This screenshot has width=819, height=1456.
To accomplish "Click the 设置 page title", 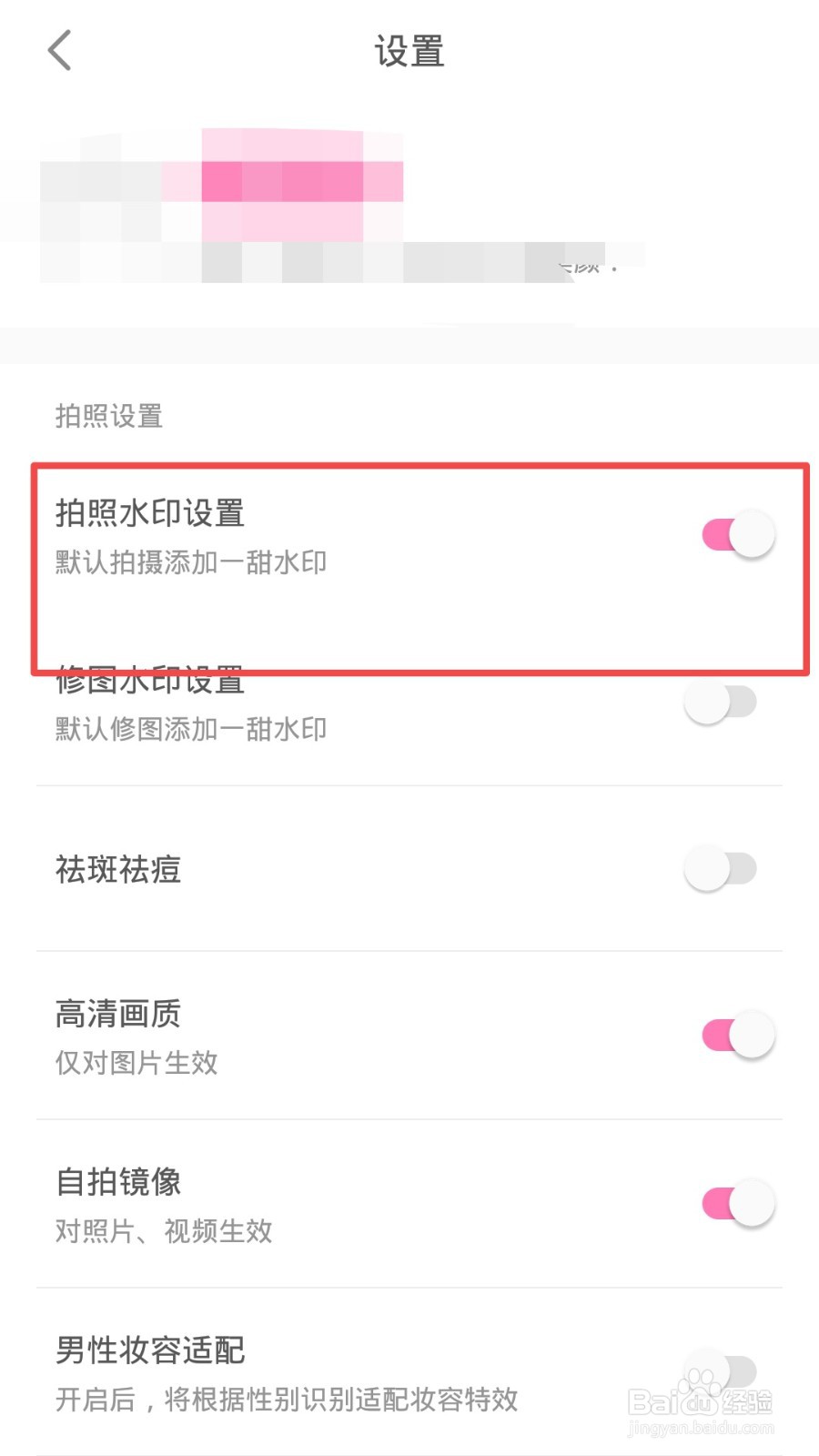I will 409,52.
